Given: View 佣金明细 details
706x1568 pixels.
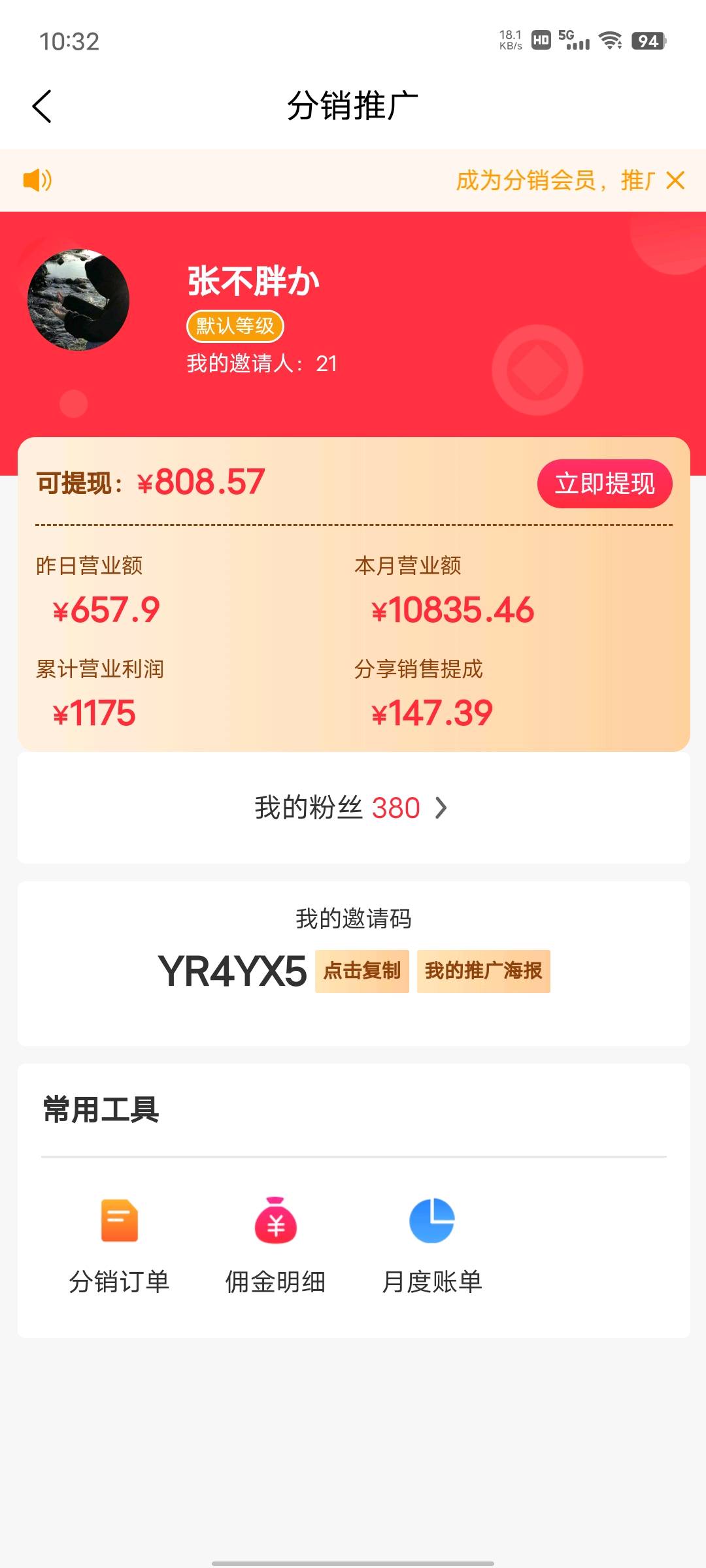Looking at the screenshot, I should coord(275,1245).
